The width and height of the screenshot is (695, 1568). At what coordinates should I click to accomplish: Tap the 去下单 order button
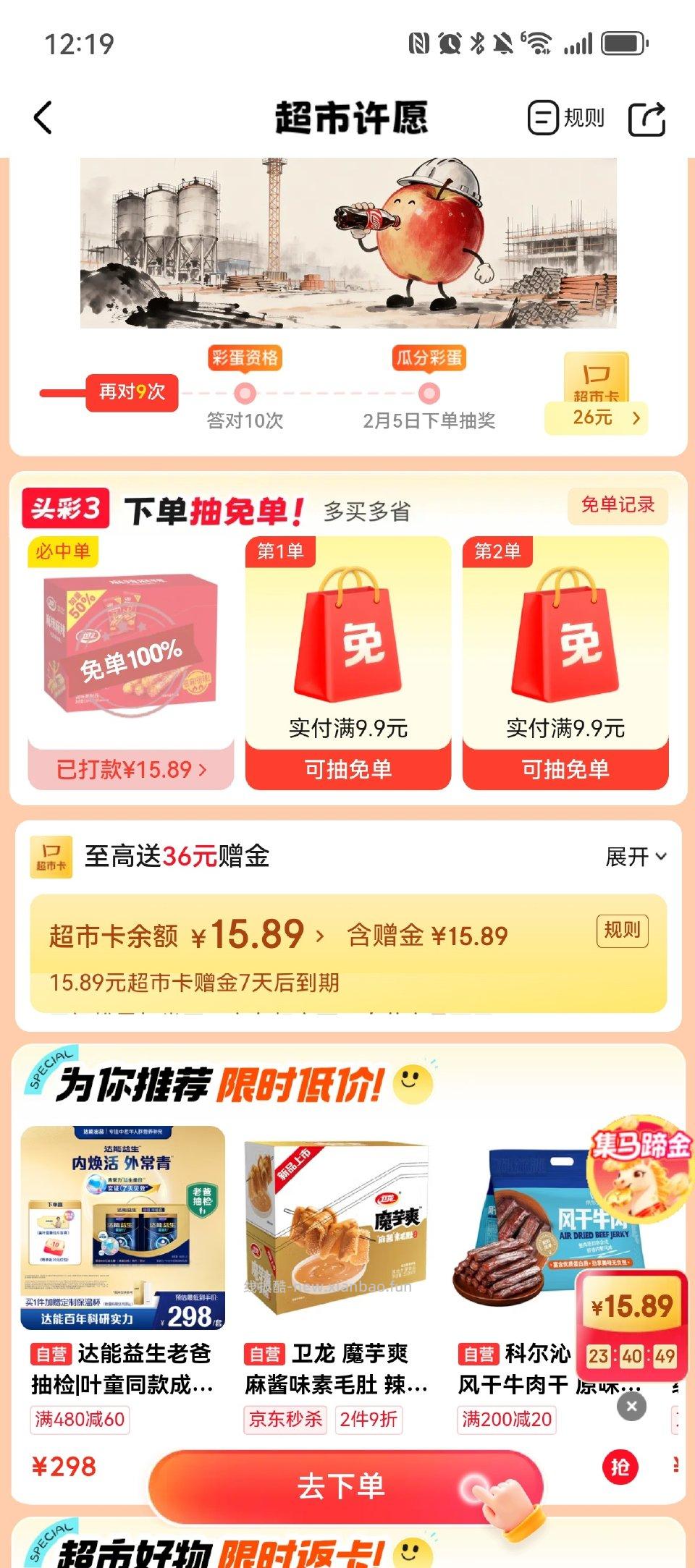pyautogui.click(x=341, y=1486)
